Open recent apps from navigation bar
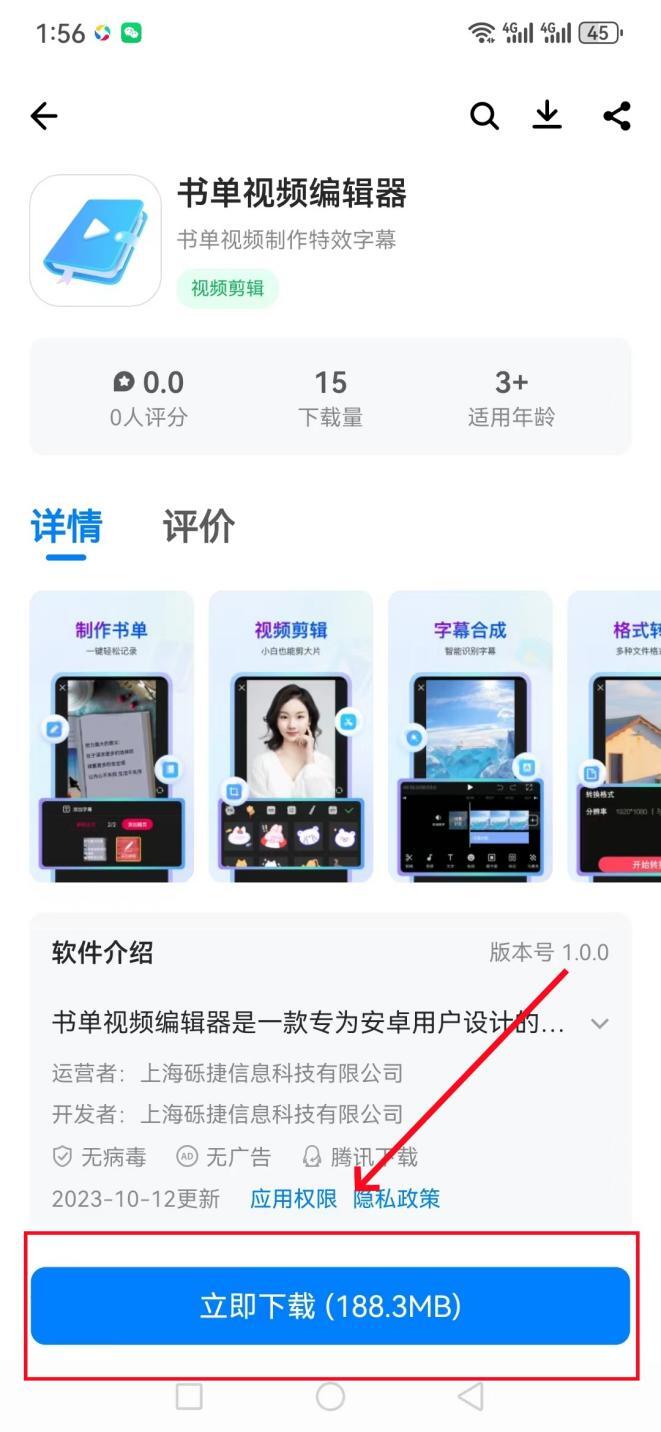661x1432 pixels. coord(189,1397)
